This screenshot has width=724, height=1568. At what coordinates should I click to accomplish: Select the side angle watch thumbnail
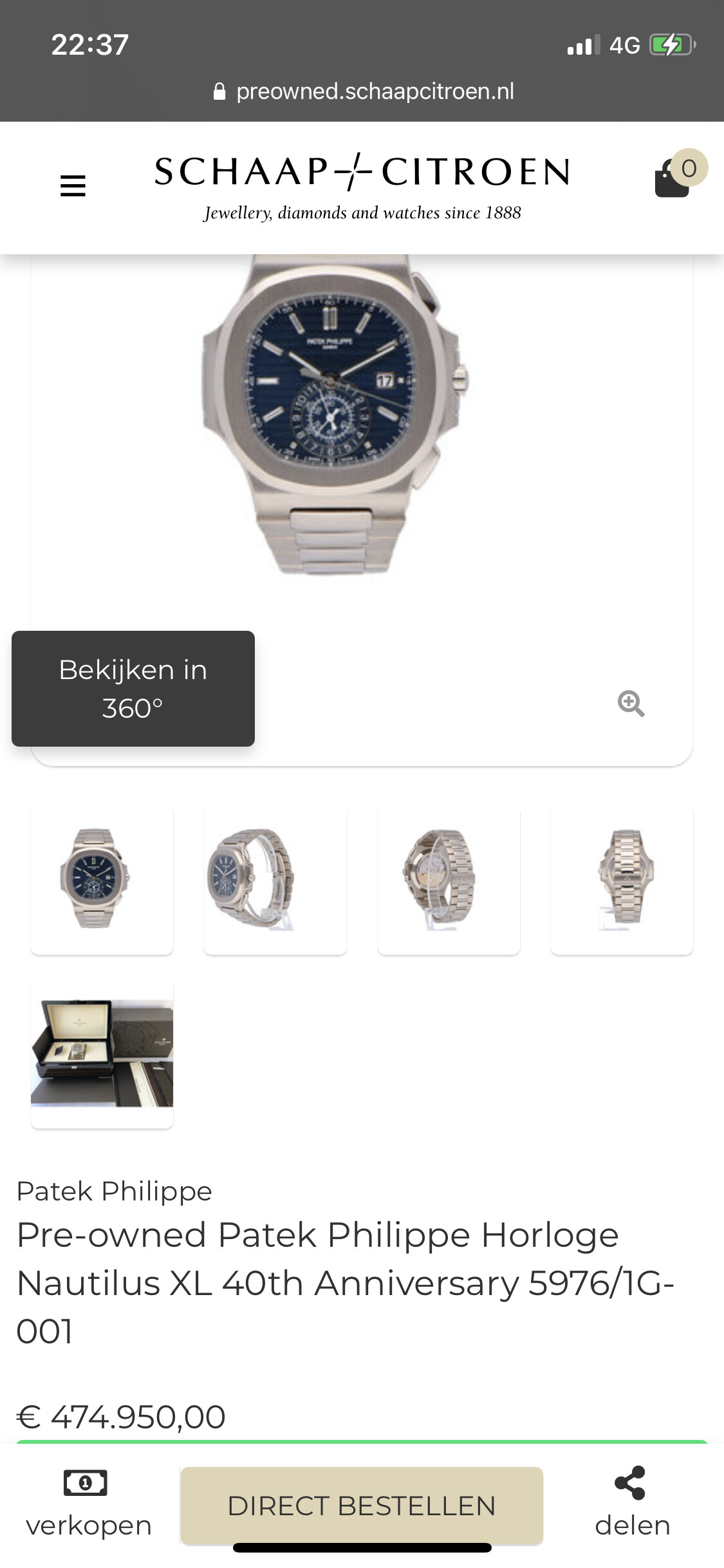pos(275,882)
